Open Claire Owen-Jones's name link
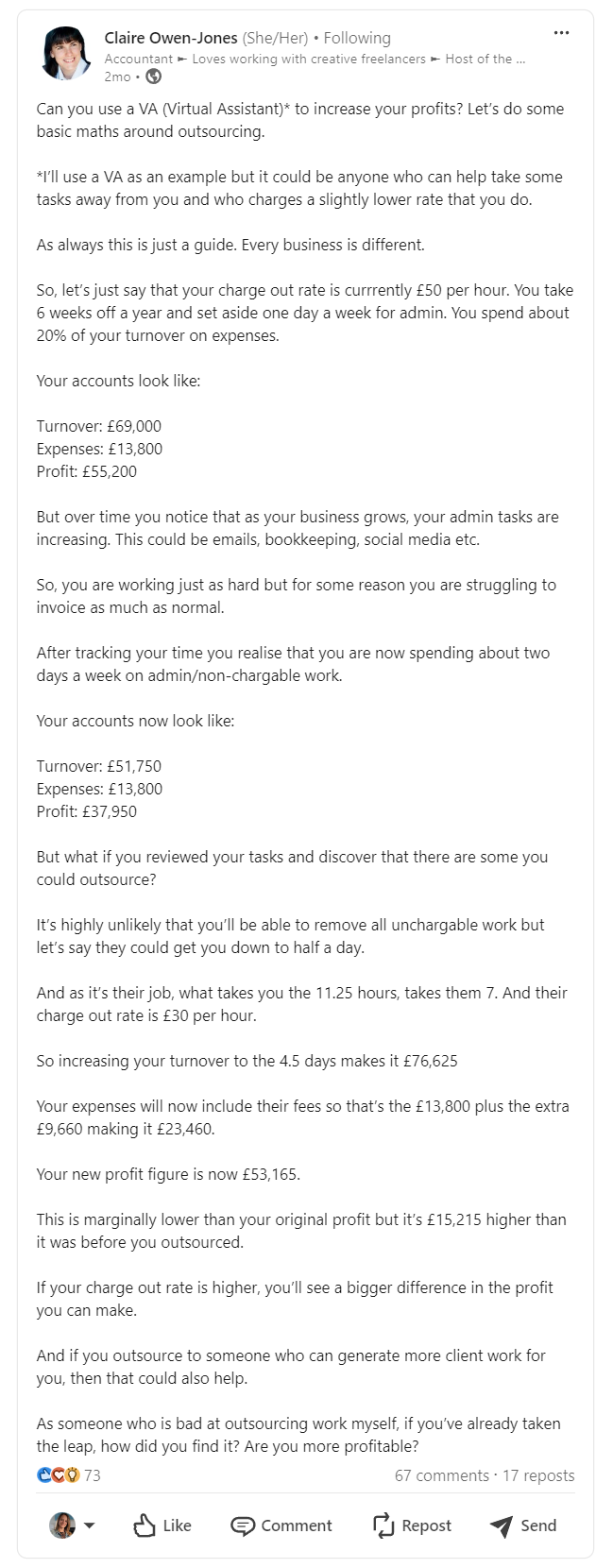This screenshot has height=1568, width=613. 171,38
